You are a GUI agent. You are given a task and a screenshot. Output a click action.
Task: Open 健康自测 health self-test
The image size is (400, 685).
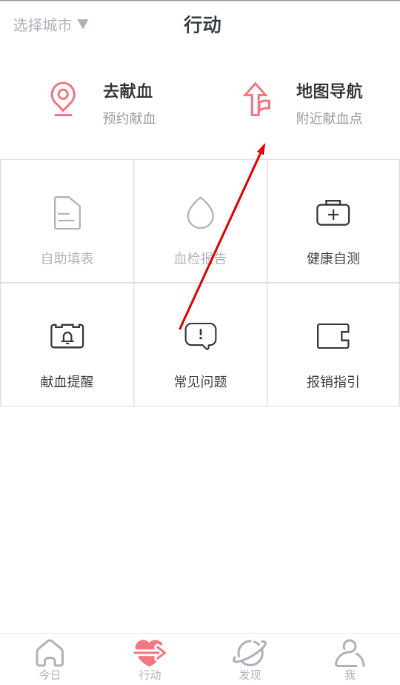point(333,221)
